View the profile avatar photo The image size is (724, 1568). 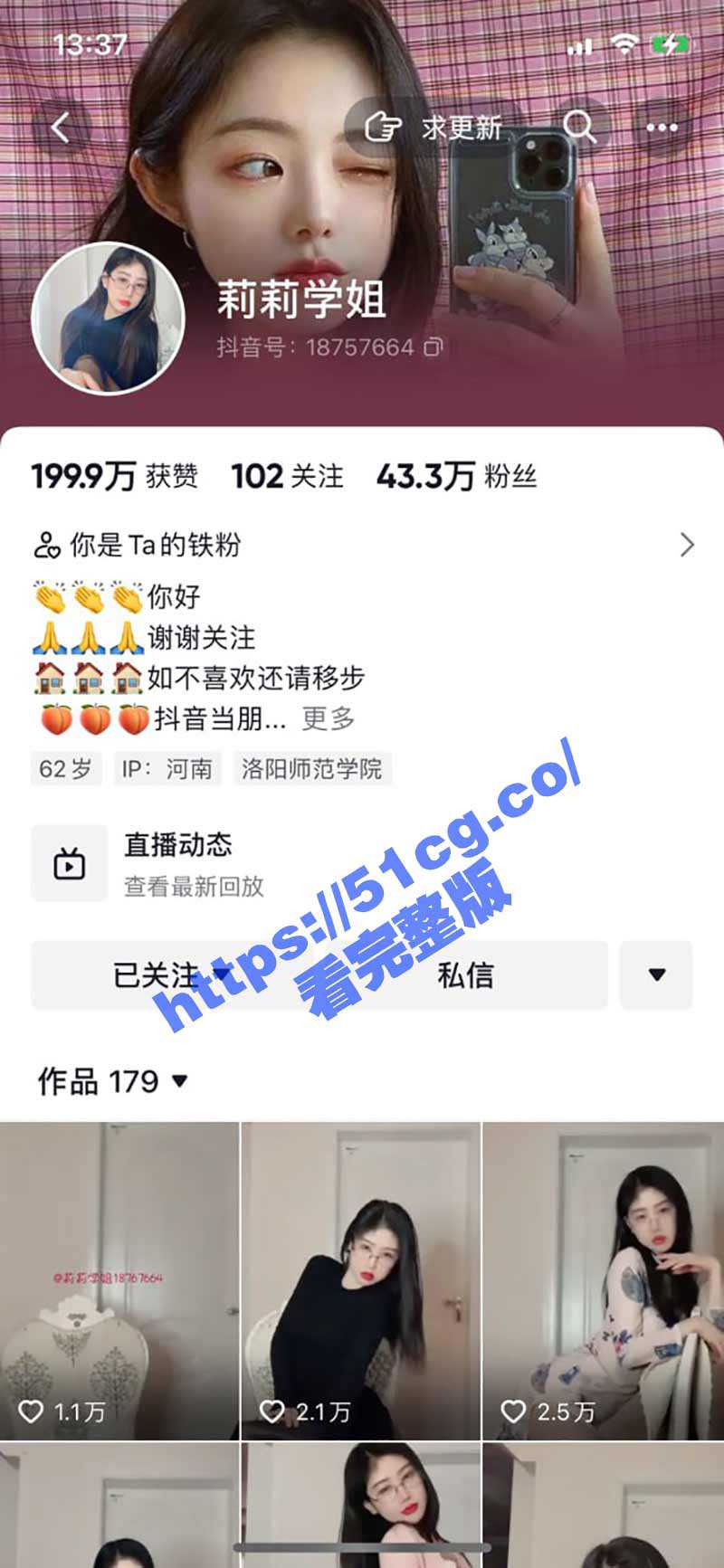click(108, 318)
